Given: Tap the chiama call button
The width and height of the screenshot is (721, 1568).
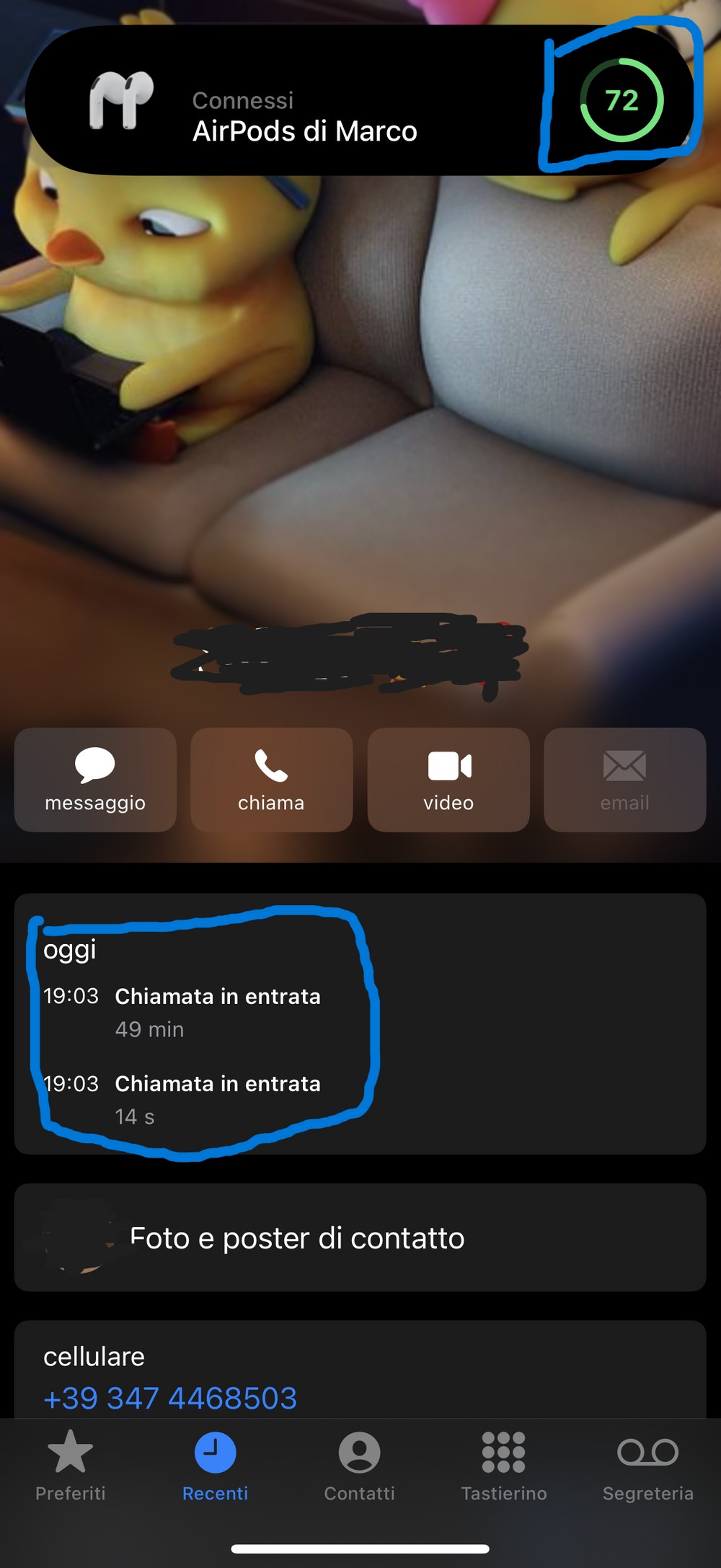Looking at the screenshot, I should pyautogui.click(x=271, y=780).
